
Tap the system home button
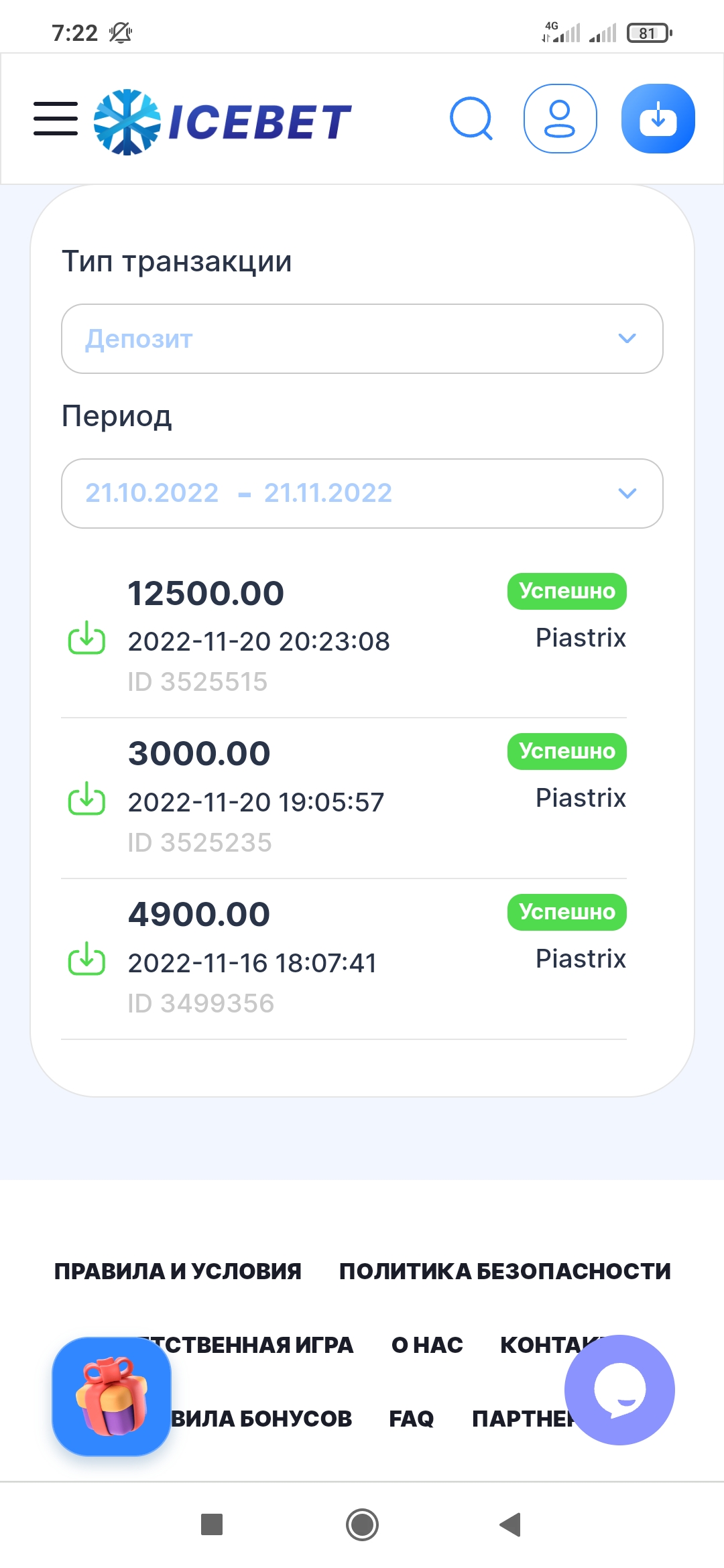click(362, 1524)
